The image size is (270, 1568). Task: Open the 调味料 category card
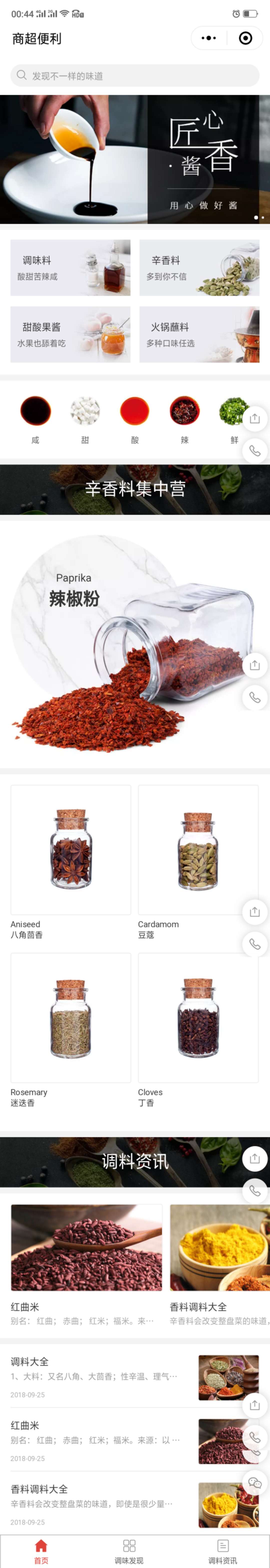70,268
